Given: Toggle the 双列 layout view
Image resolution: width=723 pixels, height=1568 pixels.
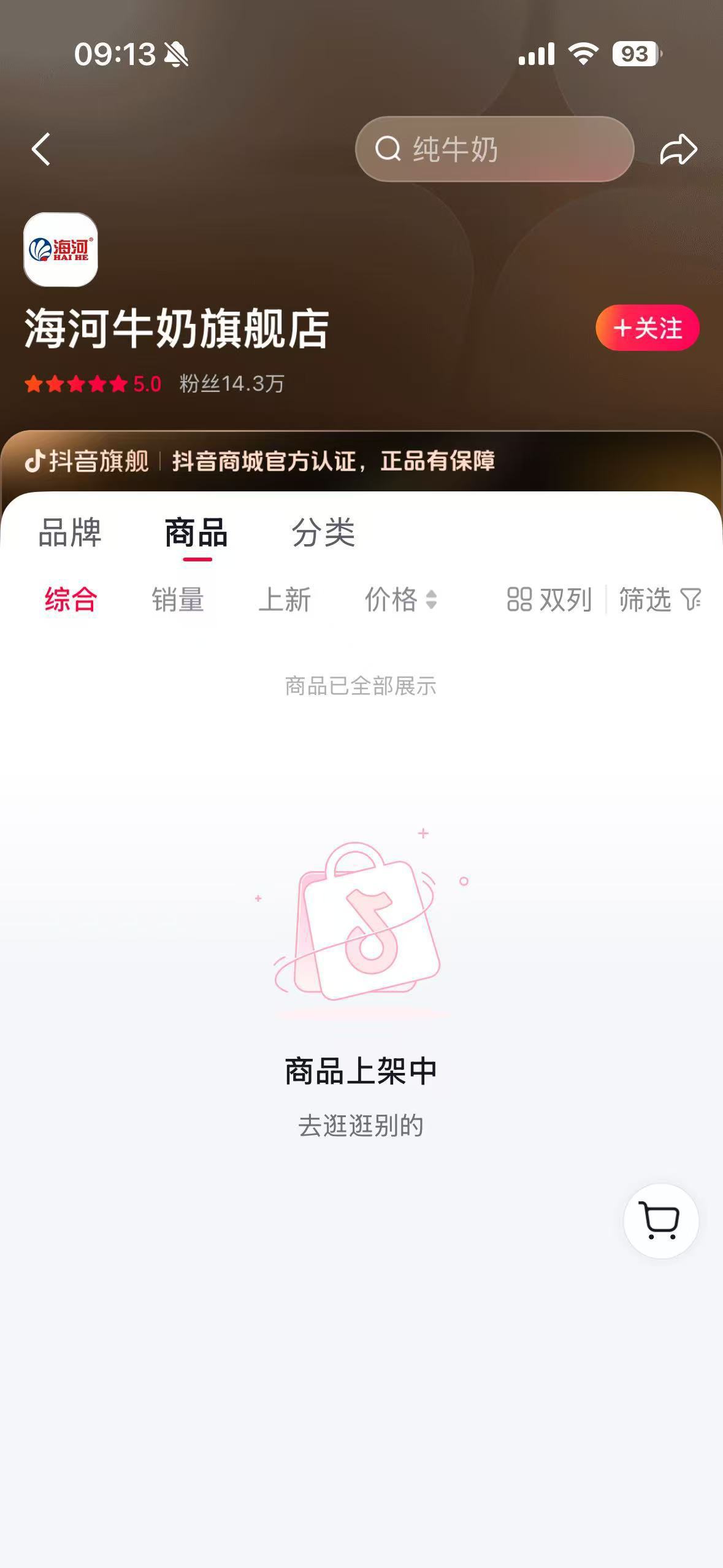Looking at the screenshot, I should click(x=549, y=599).
